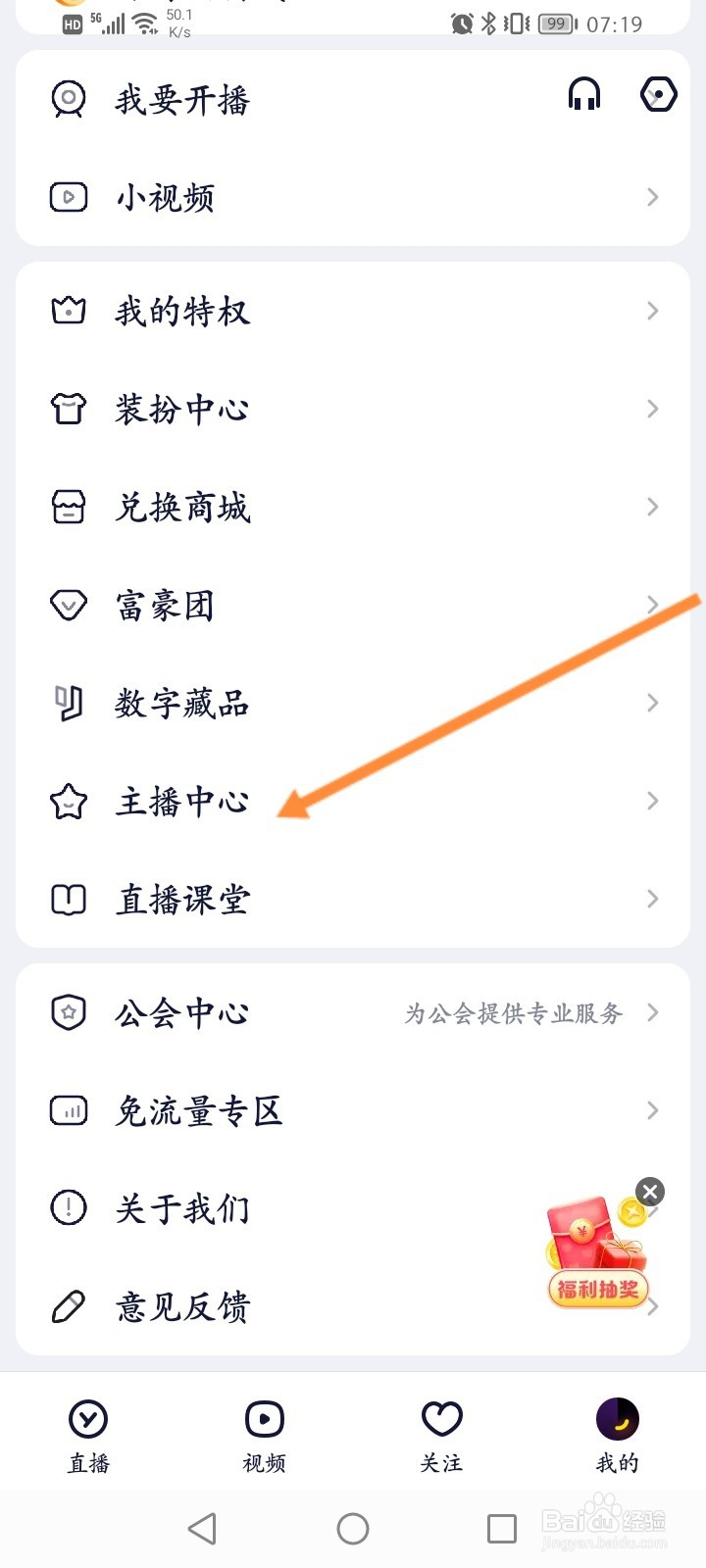706x1568 pixels.
Task: Dismiss the 福利抽奖 red envelope popup
Action: click(x=649, y=1192)
